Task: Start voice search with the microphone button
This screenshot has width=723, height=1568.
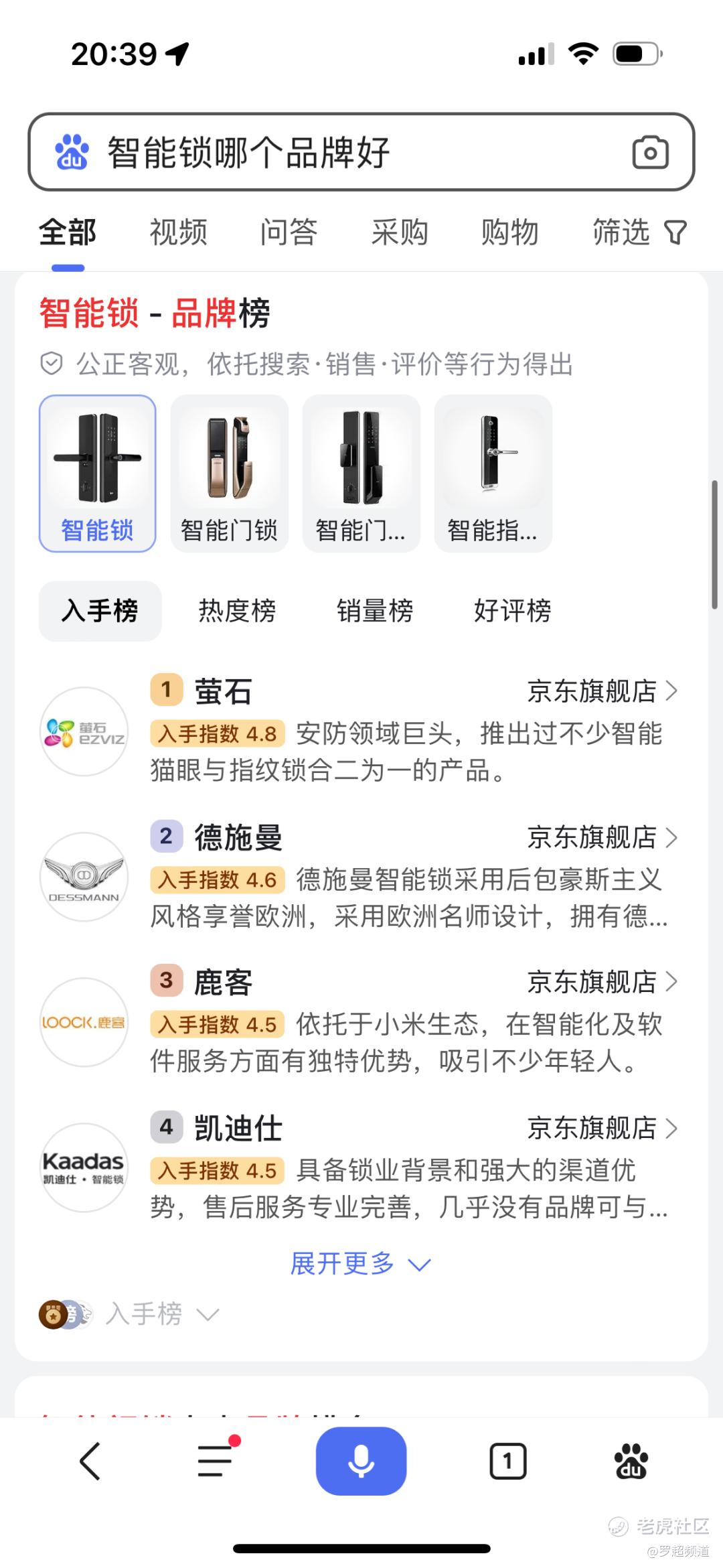Action: pos(361,1462)
